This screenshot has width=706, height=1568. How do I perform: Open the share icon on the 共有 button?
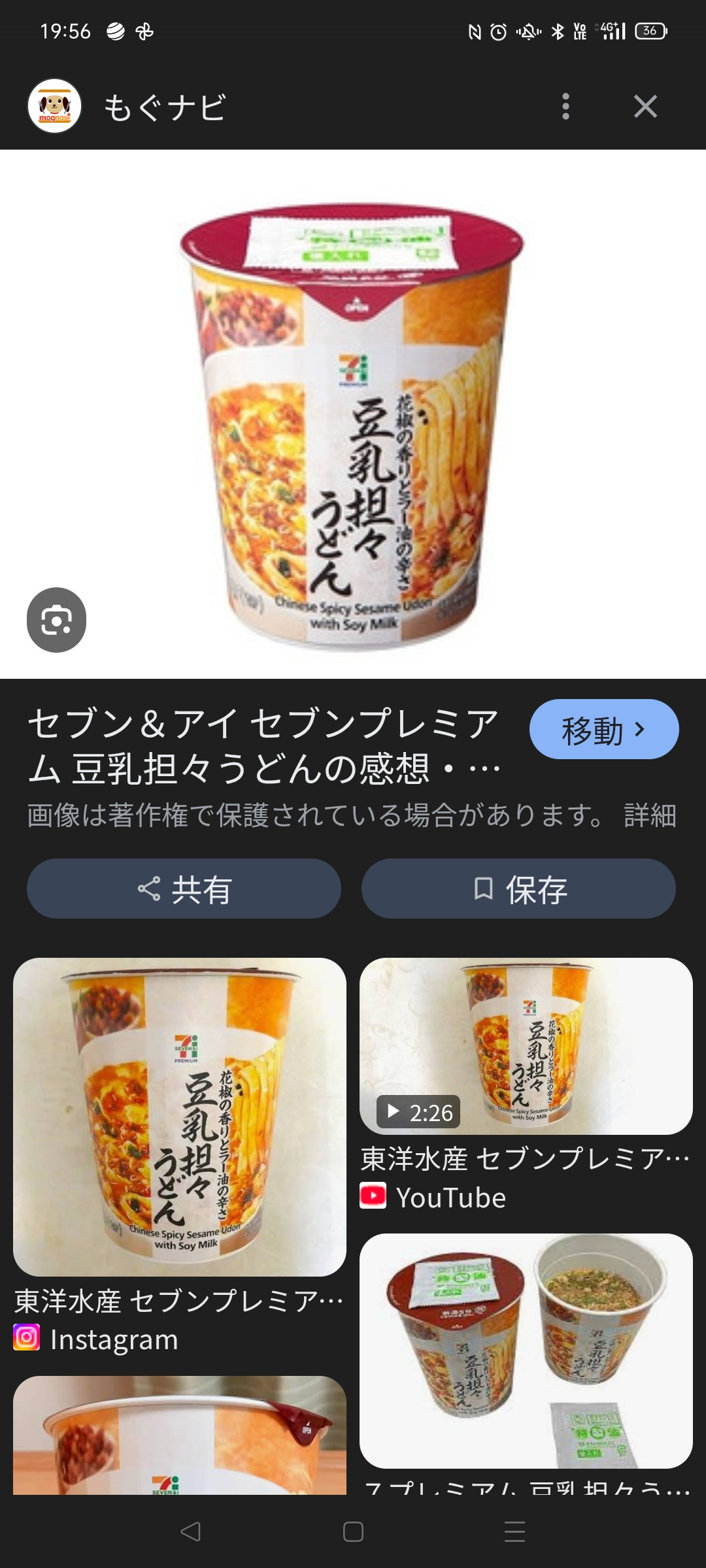pos(149,887)
